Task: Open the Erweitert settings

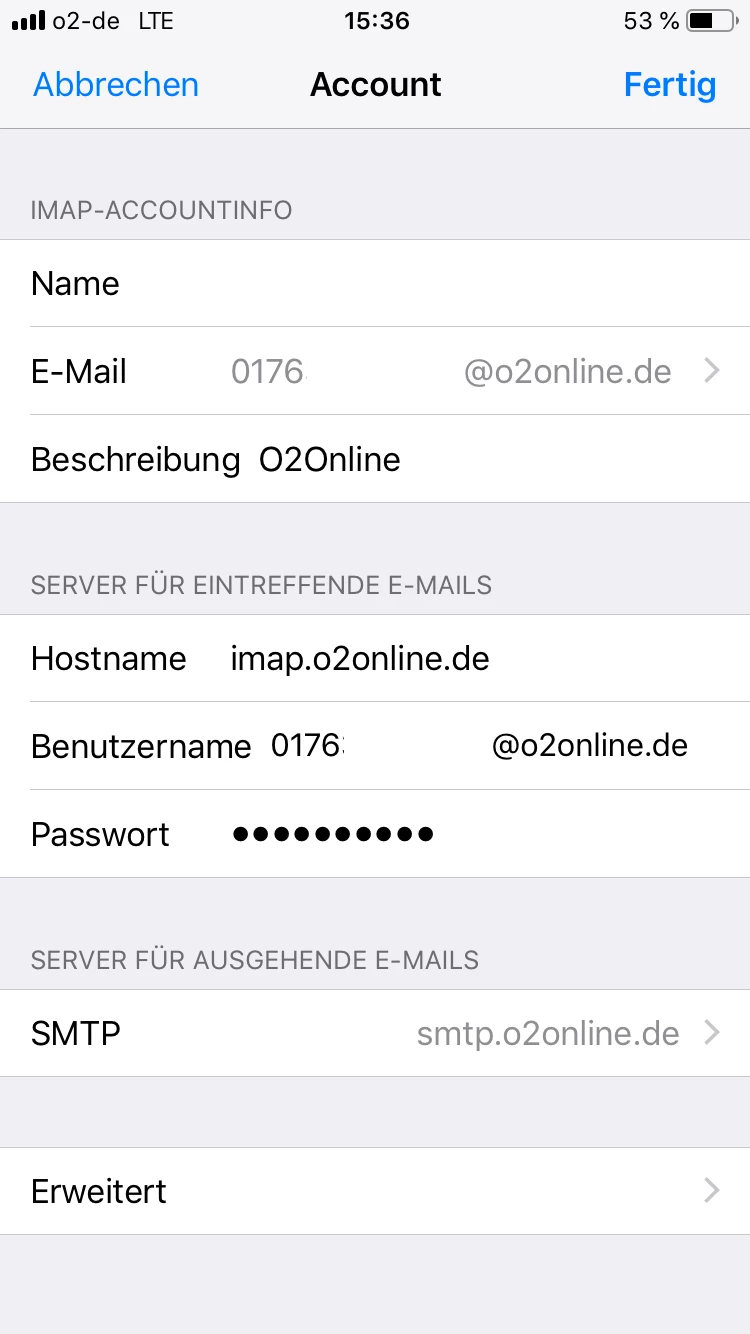Action: tap(375, 1191)
